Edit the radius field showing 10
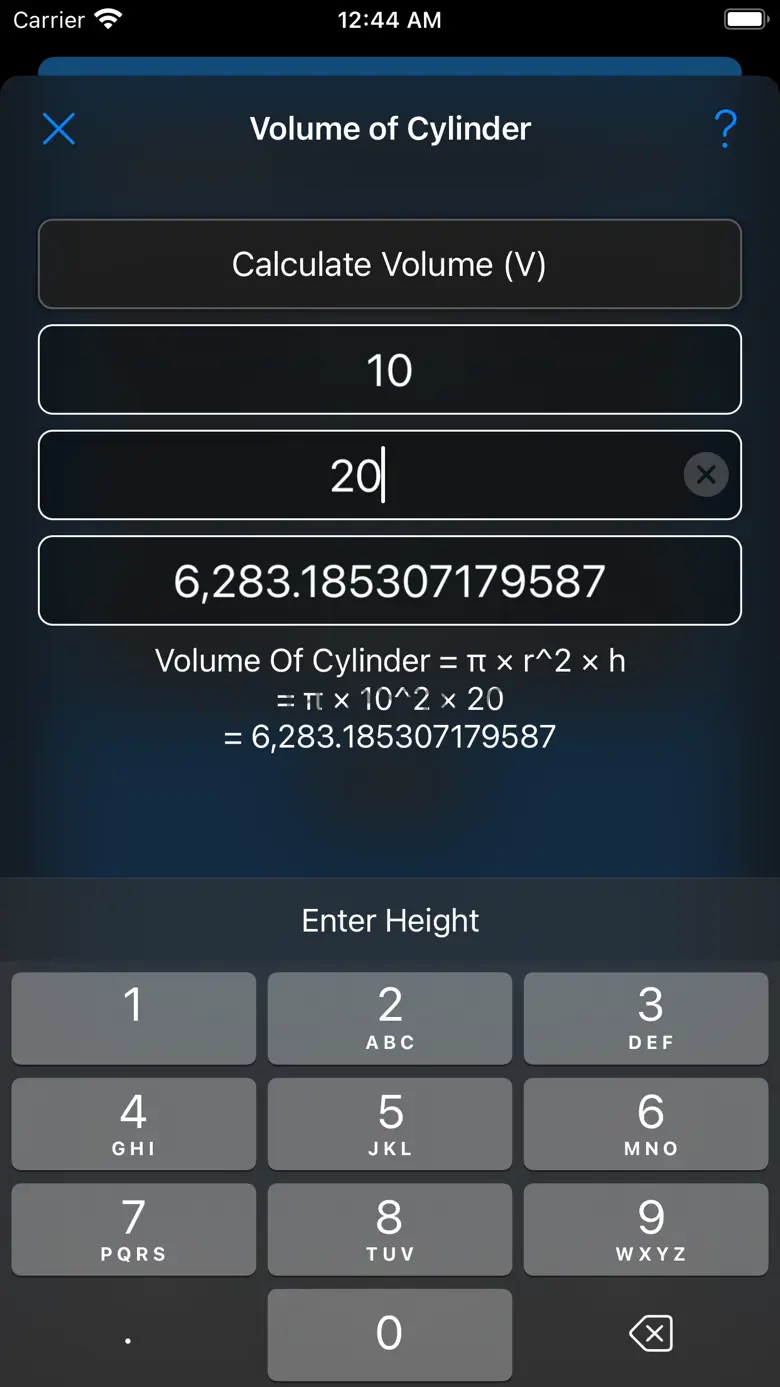Image resolution: width=780 pixels, height=1387 pixels. pos(390,370)
